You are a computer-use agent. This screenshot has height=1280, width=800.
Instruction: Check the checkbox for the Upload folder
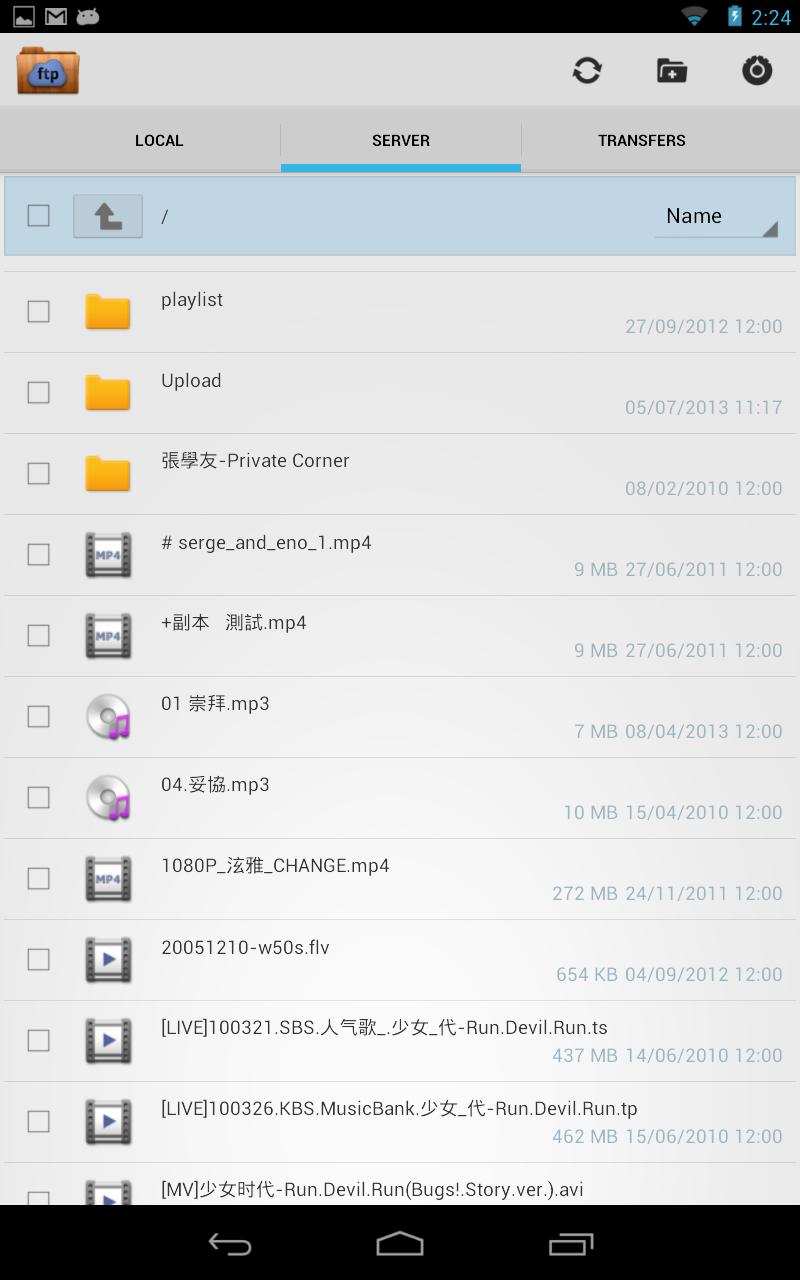coord(38,392)
